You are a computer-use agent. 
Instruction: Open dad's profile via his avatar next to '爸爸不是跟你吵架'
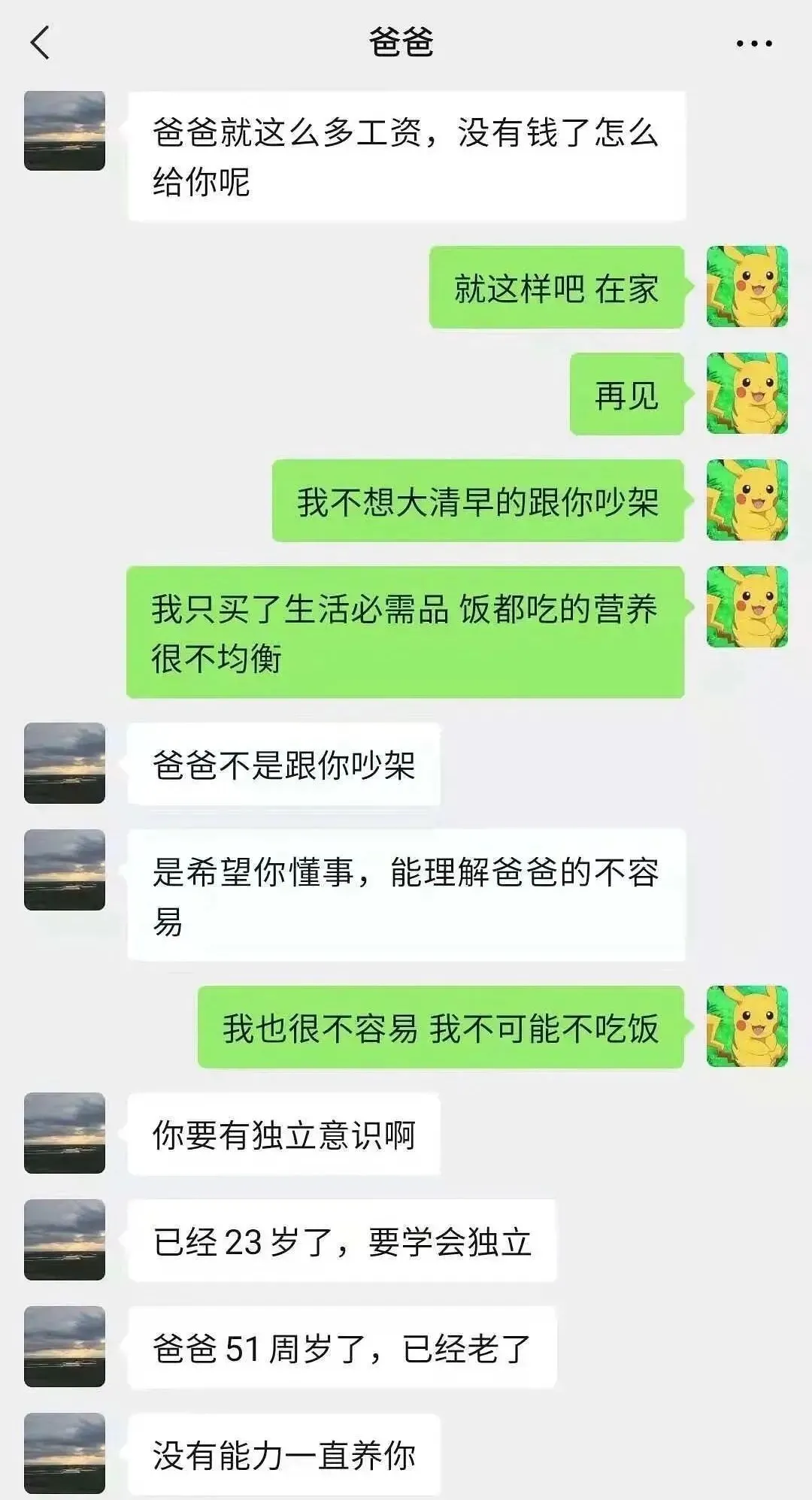(64, 763)
